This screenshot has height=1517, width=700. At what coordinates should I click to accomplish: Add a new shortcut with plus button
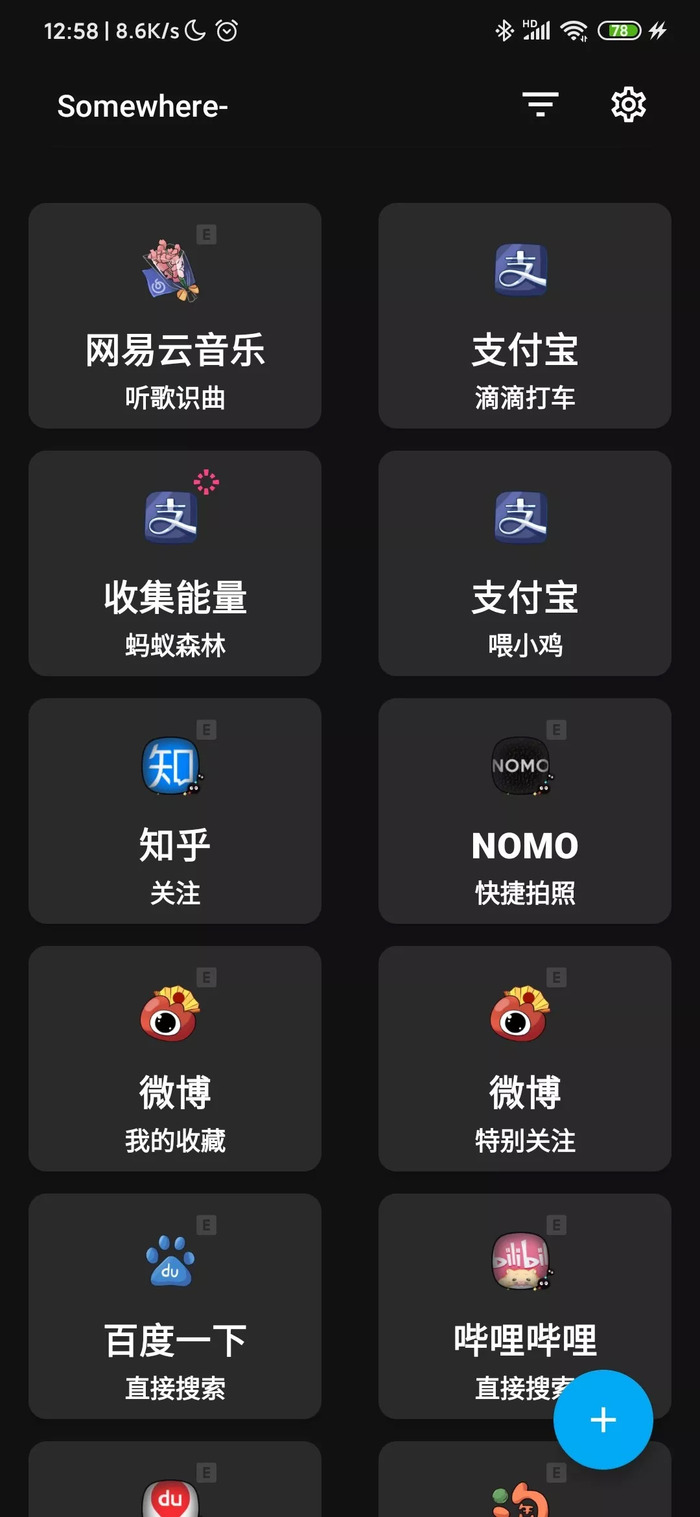(603, 1420)
